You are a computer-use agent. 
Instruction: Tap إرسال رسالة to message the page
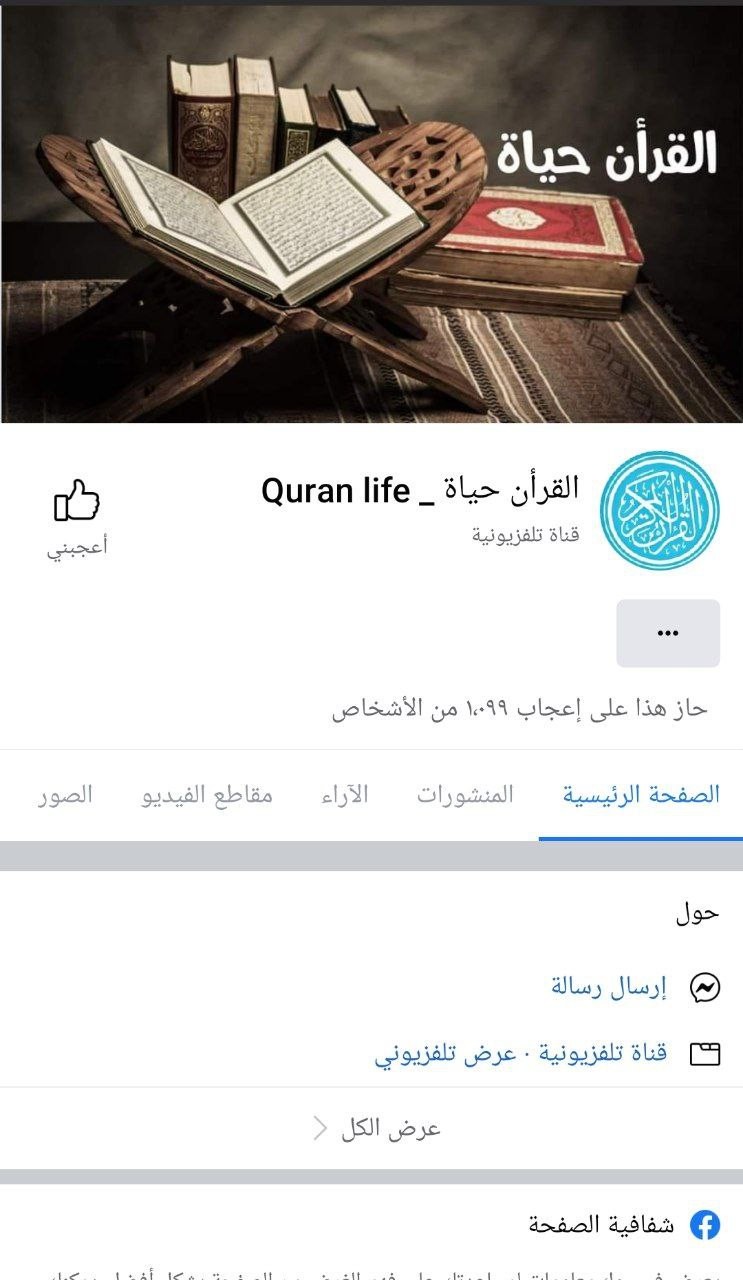[608, 988]
